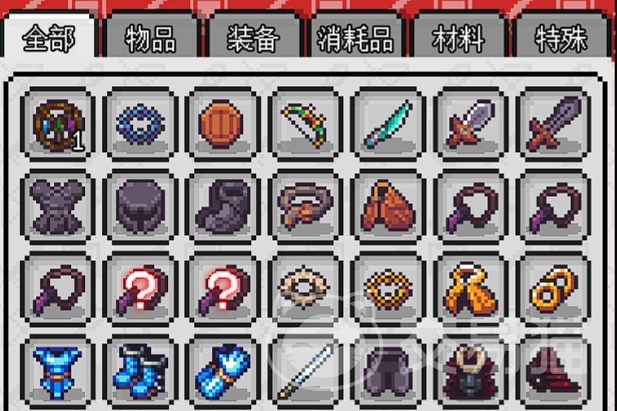The width and height of the screenshot is (617, 411).
Task: Choose the red samurai helmet
Action: click(x=471, y=372)
